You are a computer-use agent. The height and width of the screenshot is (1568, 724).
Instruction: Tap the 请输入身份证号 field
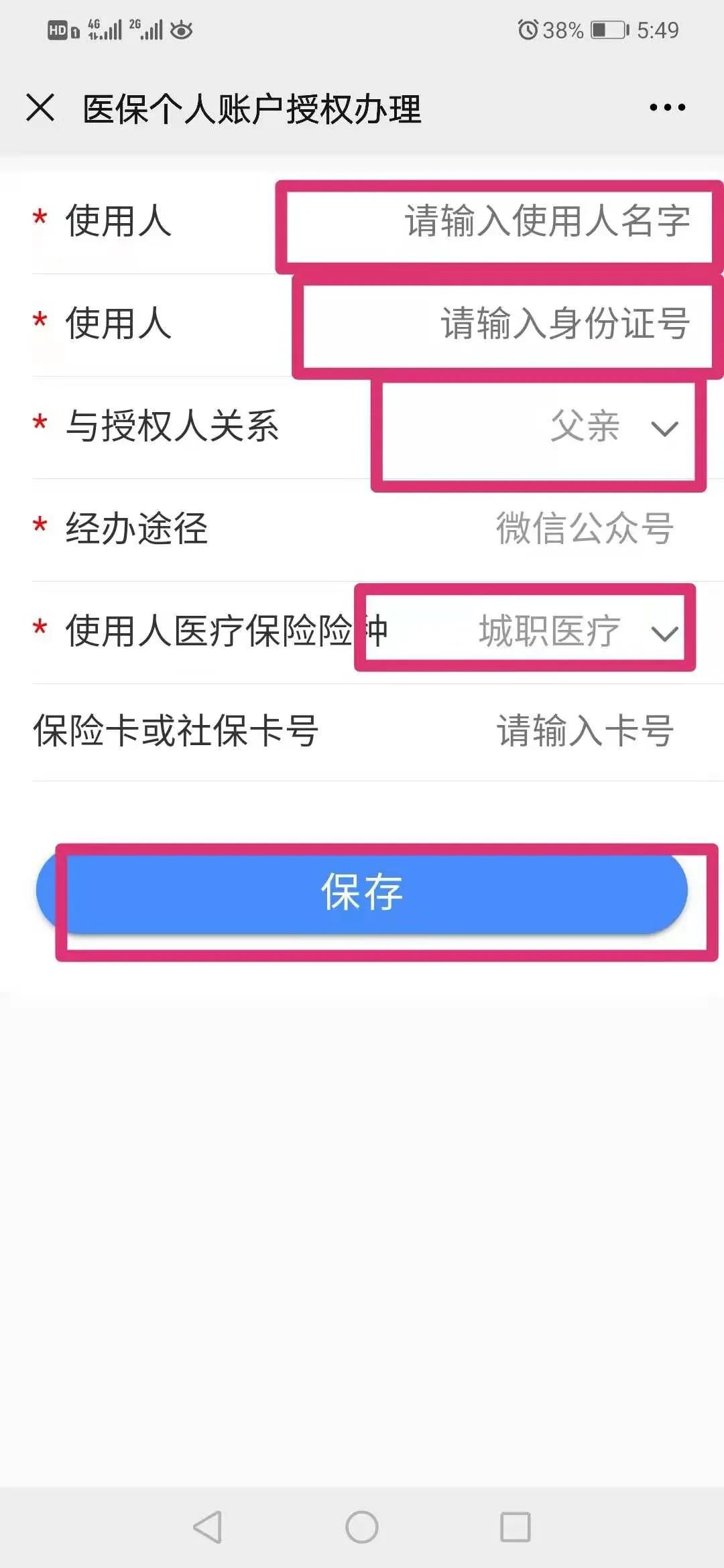[564, 324]
